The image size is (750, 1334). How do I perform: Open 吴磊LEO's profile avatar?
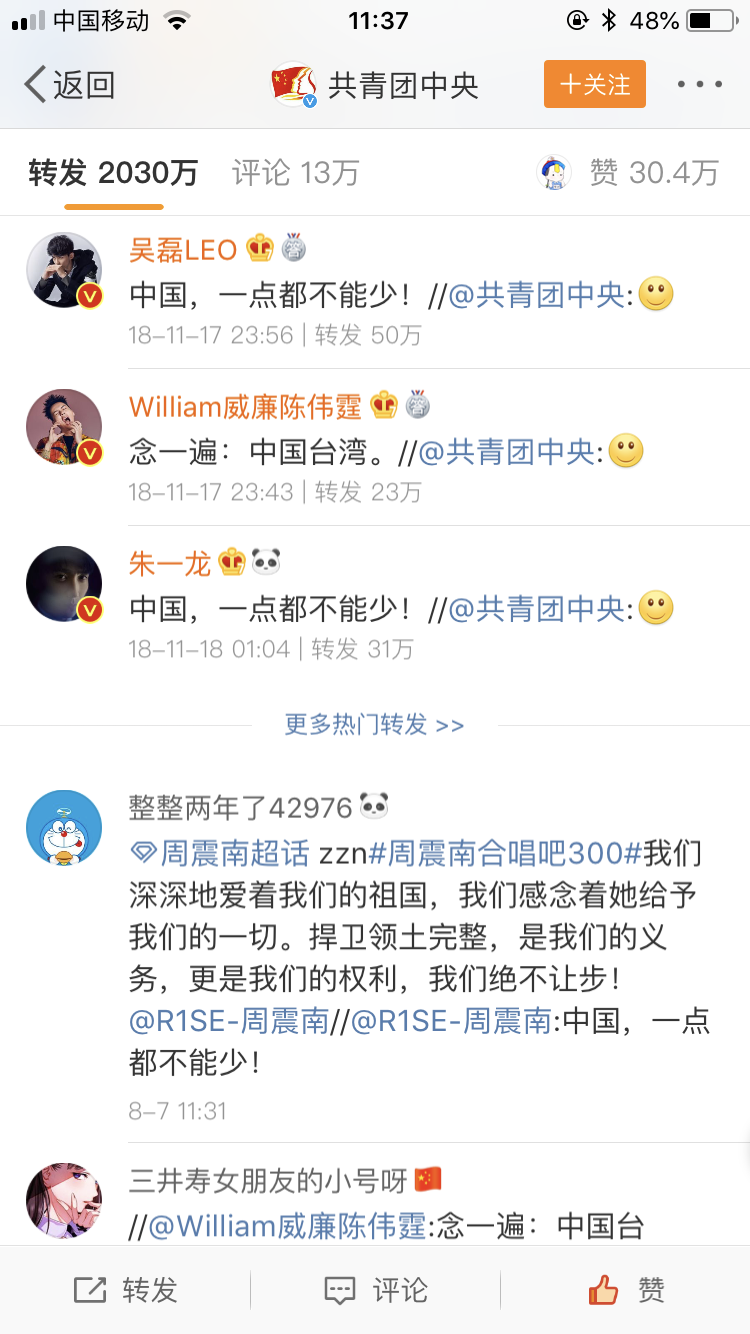point(64,271)
